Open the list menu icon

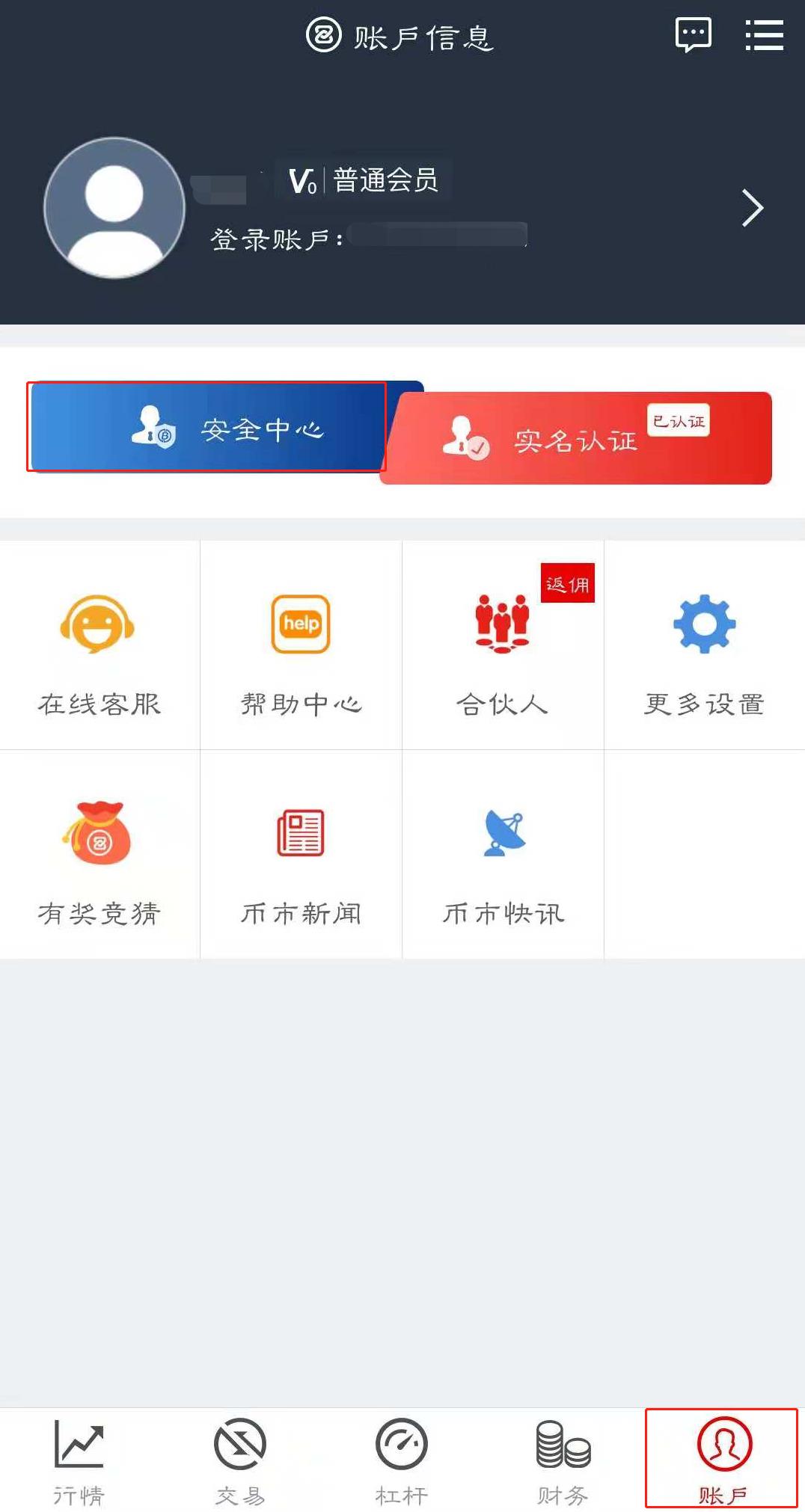764,35
